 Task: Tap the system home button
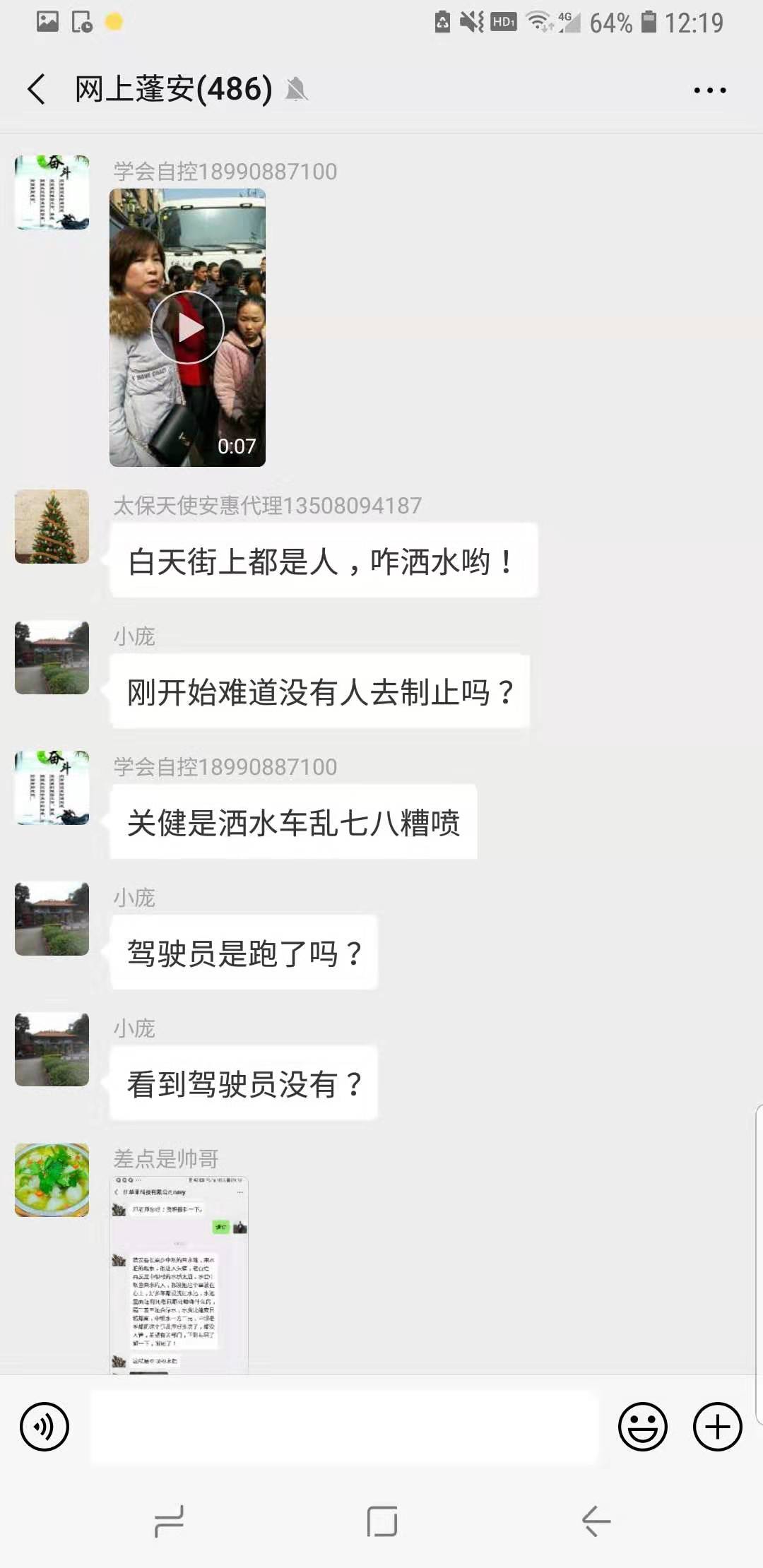pos(381,1521)
